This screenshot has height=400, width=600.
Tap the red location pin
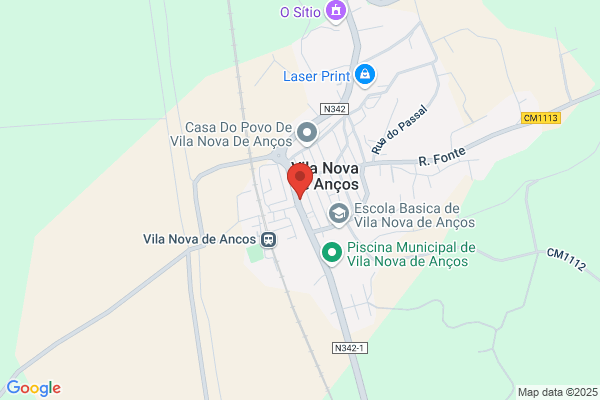300,180
